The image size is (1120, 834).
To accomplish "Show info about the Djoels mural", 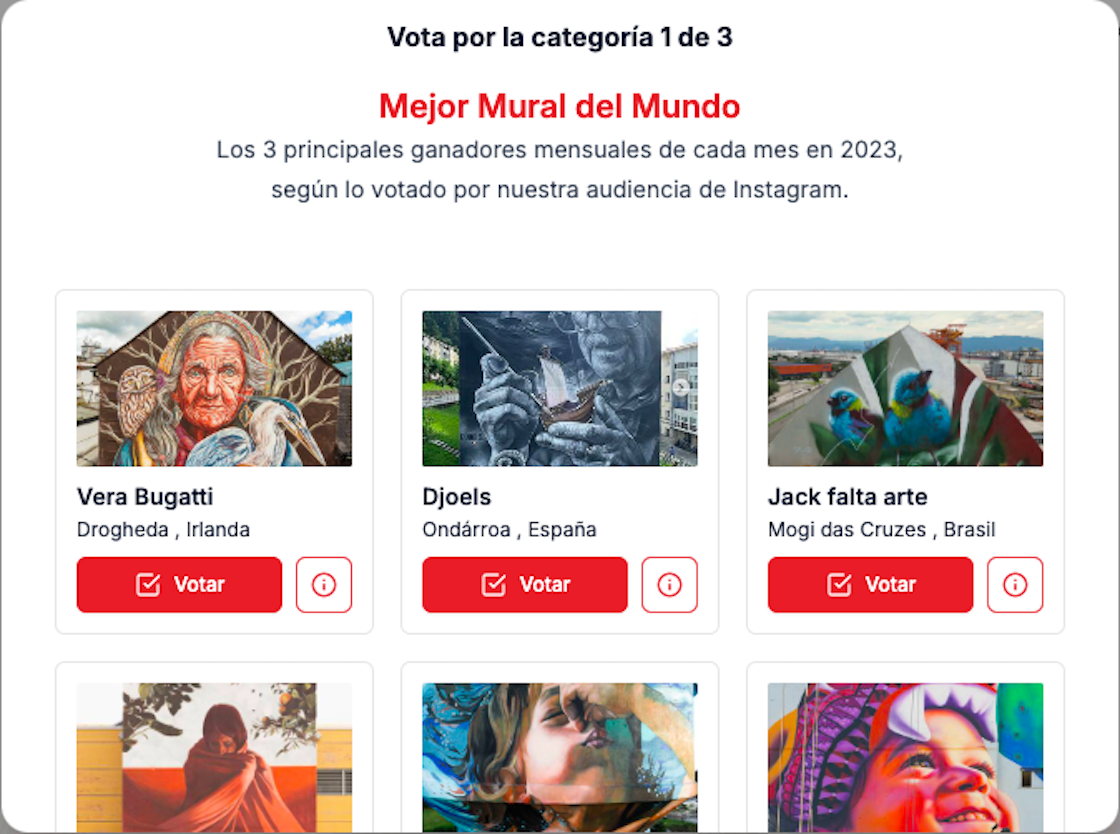I will [x=669, y=585].
